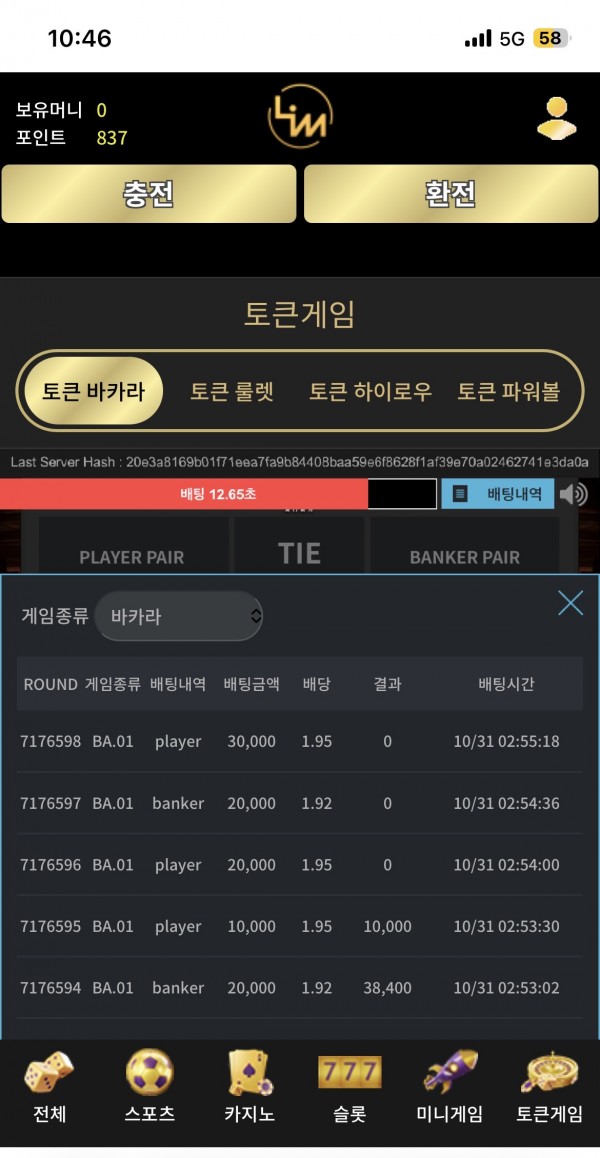Viewport: 600px width, 1158px height.
Task: Open the user profile icon
Action: 556,118
